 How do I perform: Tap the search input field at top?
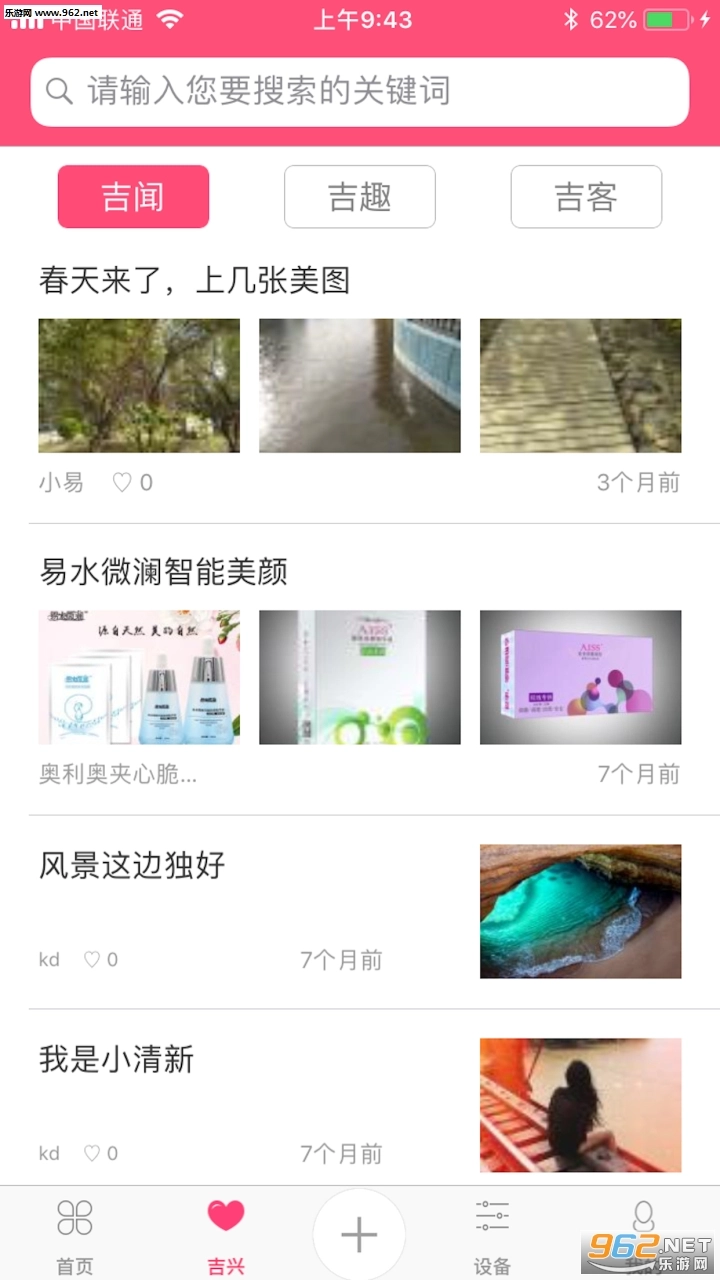pyautogui.click(x=360, y=92)
